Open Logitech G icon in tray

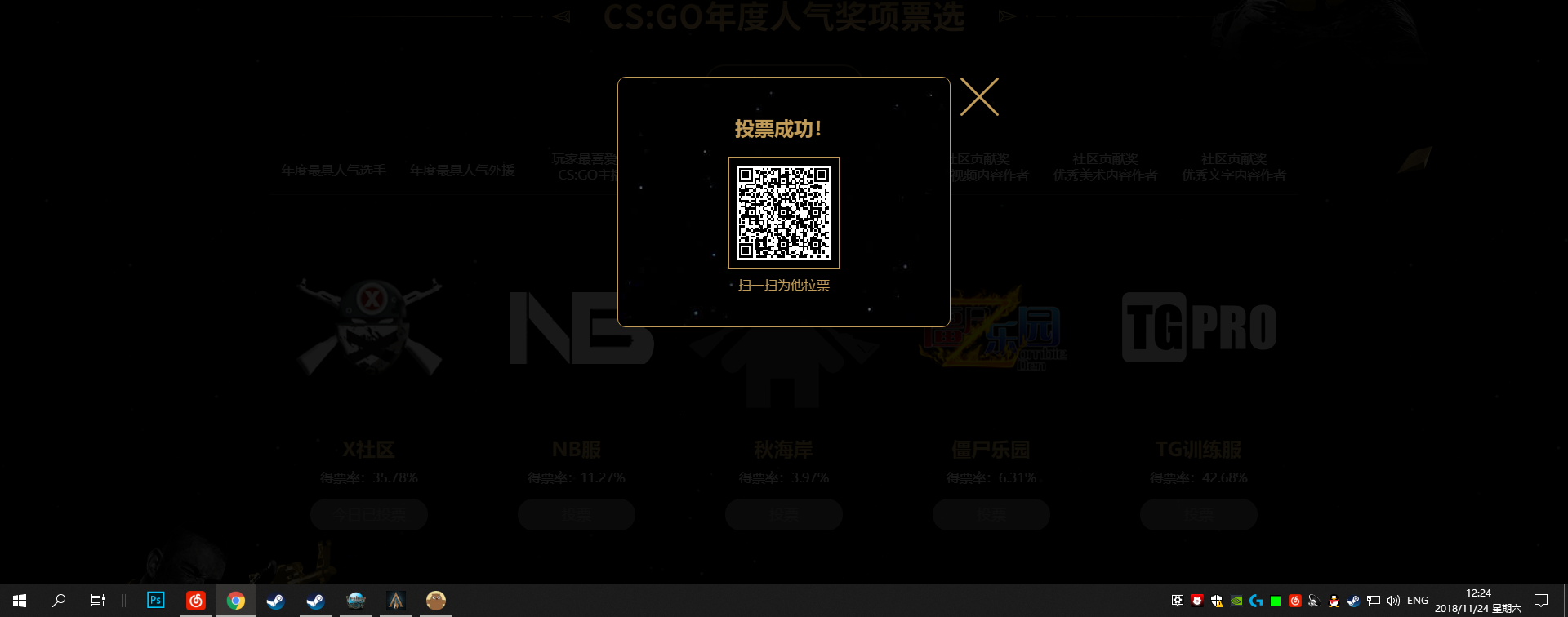(x=1256, y=601)
